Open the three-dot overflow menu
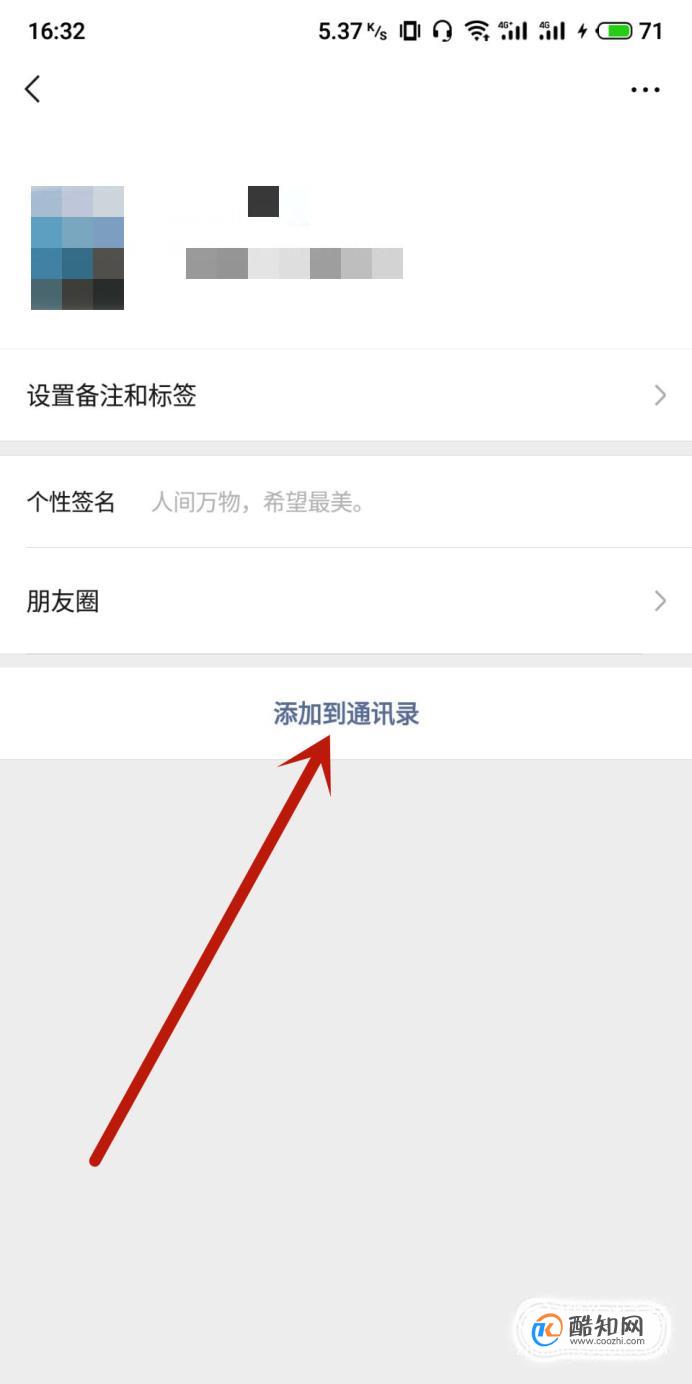Screen dimensions: 692x1384 click(x=645, y=90)
